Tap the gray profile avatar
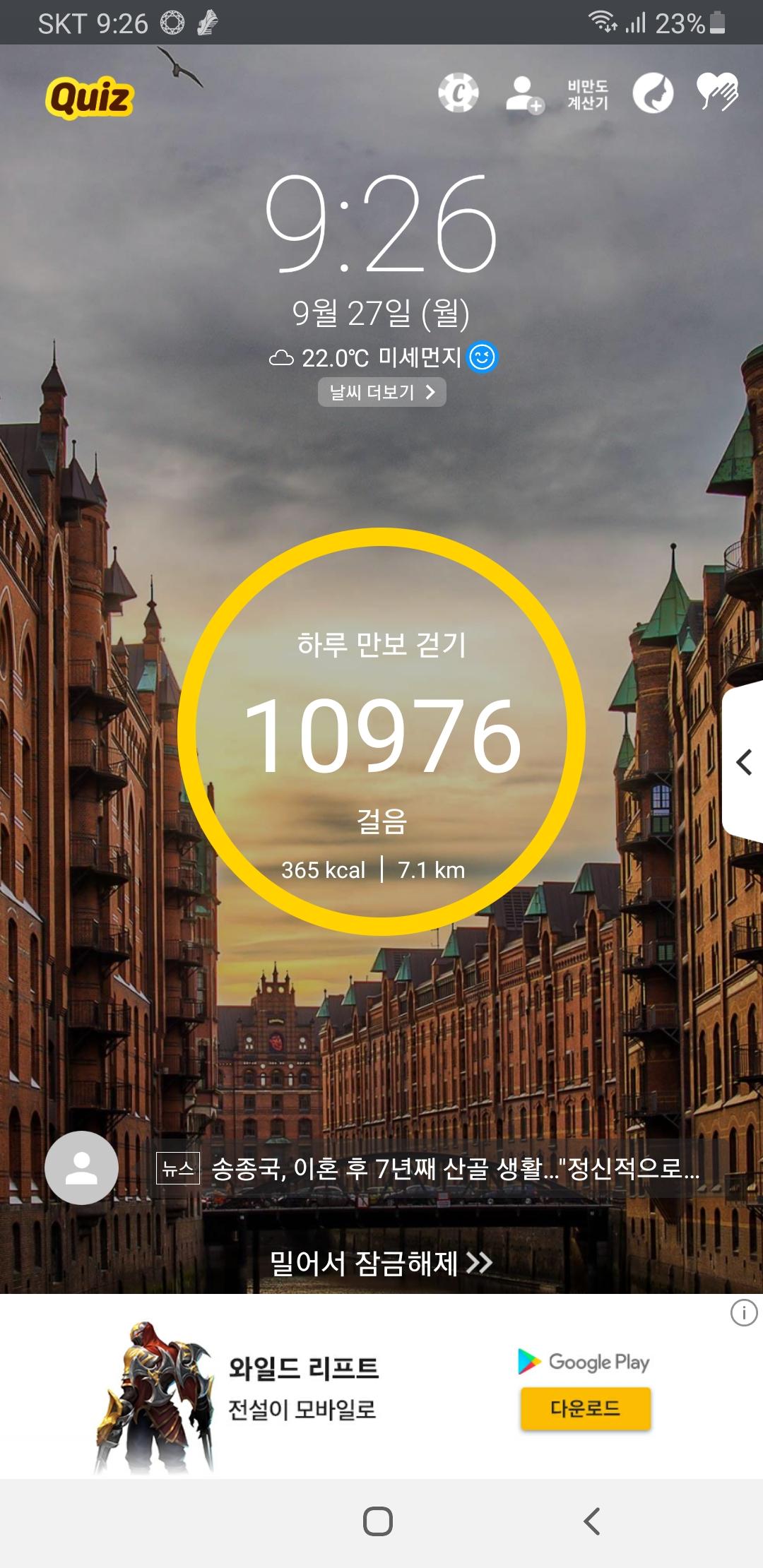 point(81,1168)
